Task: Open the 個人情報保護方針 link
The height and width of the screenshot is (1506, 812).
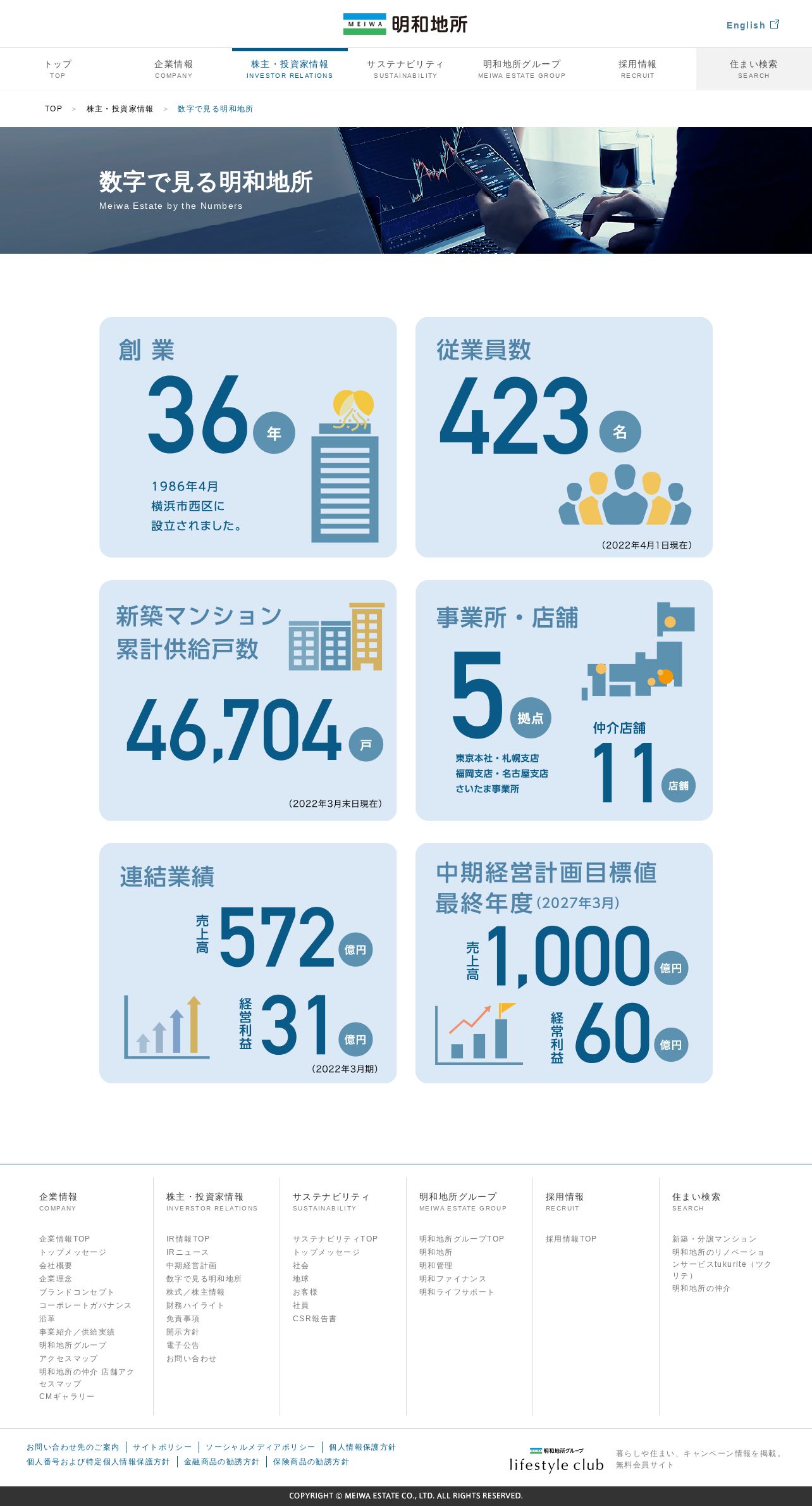Action: click(x=362, y=1447)
